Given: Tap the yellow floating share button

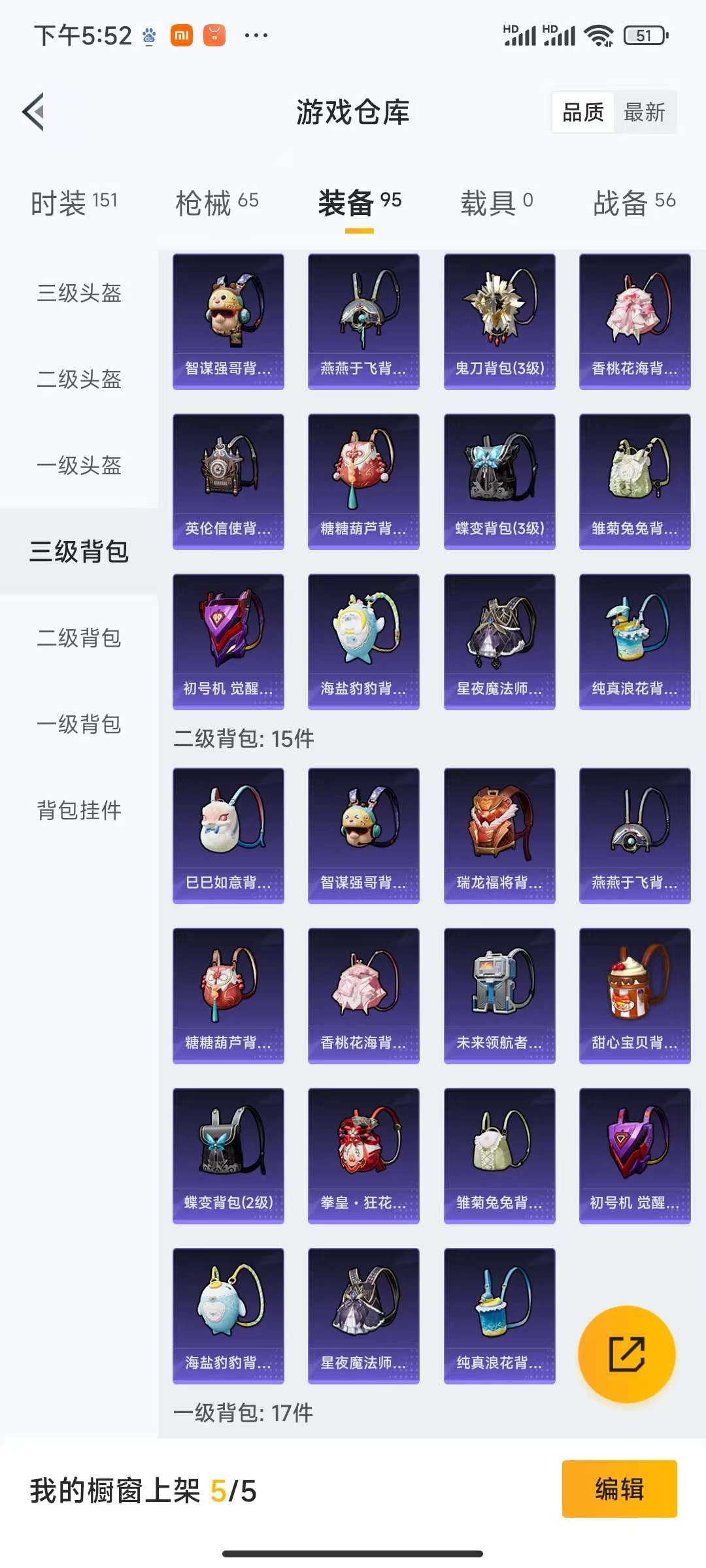Looking at the screenshot, I should point(626,1354).
